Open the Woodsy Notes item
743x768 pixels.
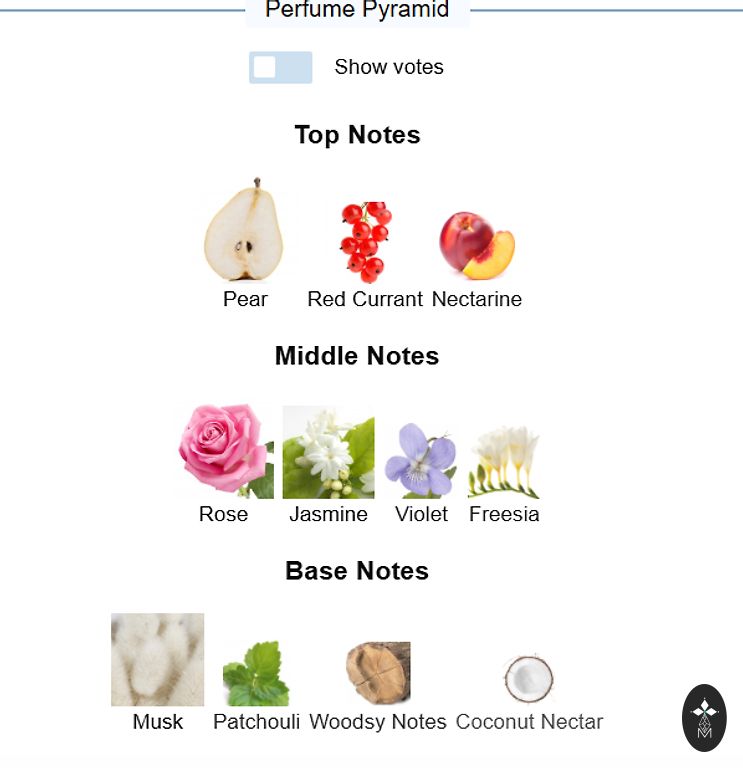(x=378, y=673)
